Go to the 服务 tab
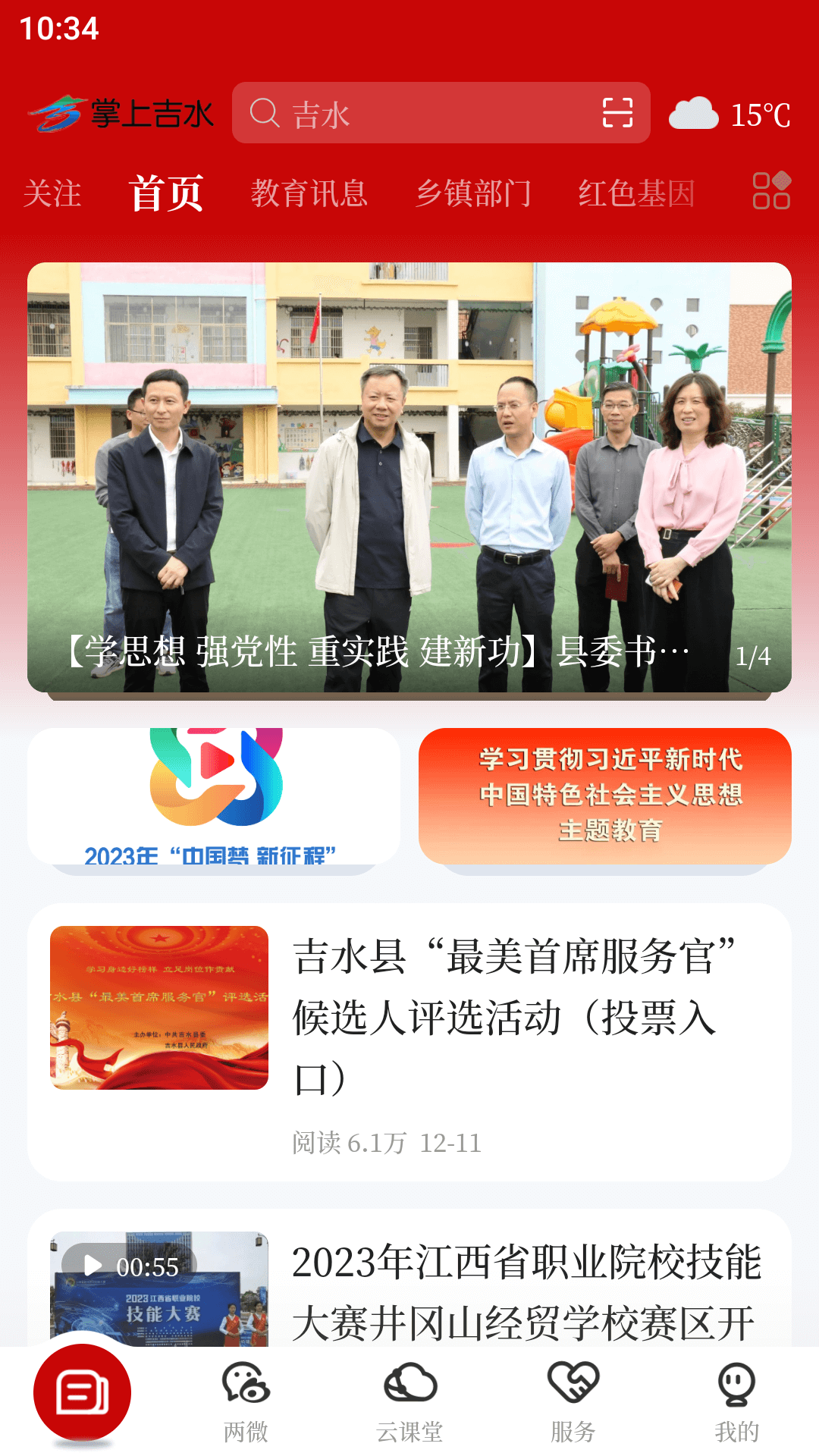Image resolution: width=819 pixels, height=1456 pixels. 573,1401
